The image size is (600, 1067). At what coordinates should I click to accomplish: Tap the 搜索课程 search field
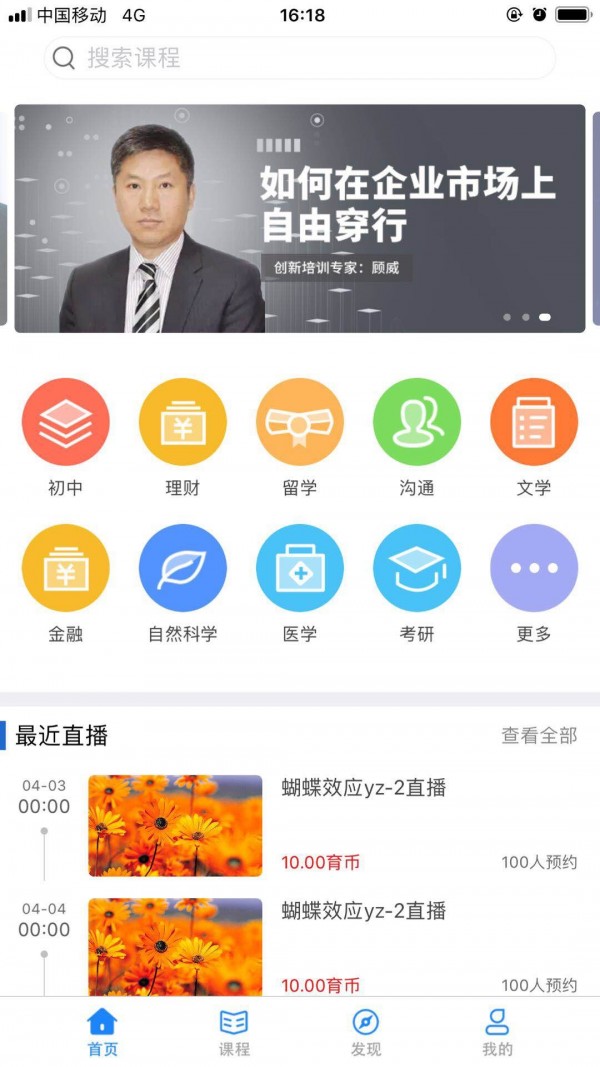coord(300,58)
